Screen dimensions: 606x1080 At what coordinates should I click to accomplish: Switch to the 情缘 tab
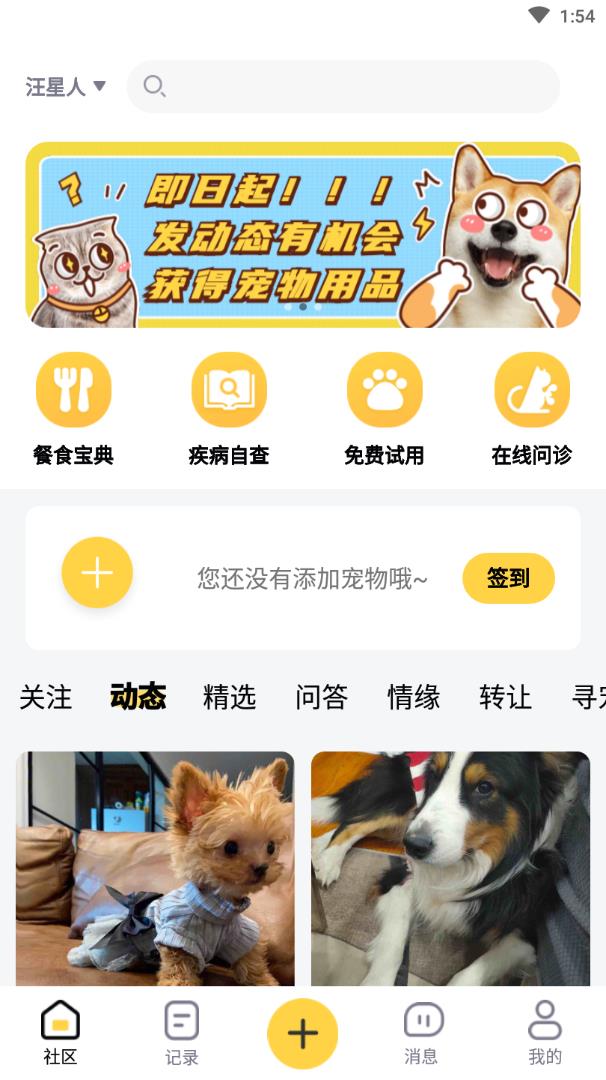(413, 697)
